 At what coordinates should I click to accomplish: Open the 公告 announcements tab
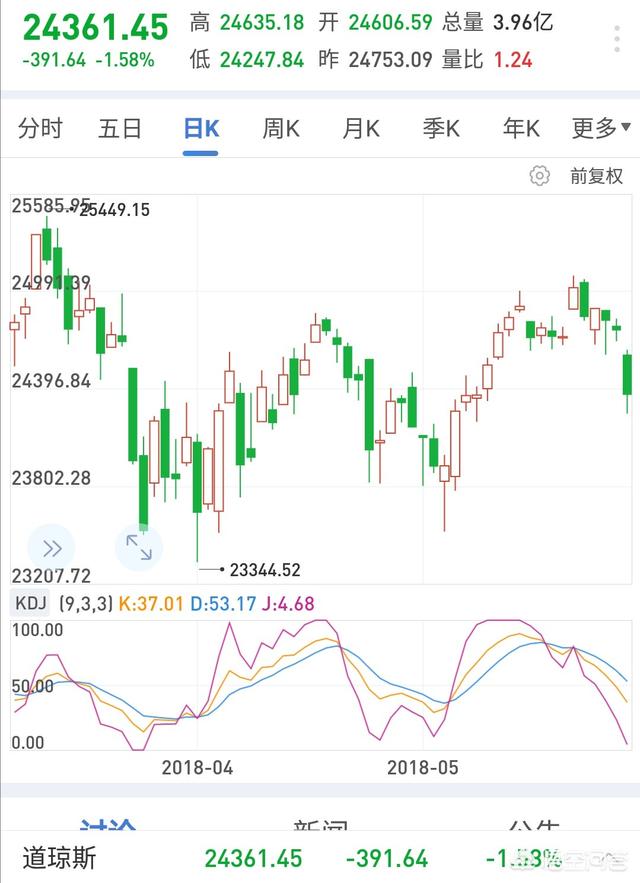533,828
